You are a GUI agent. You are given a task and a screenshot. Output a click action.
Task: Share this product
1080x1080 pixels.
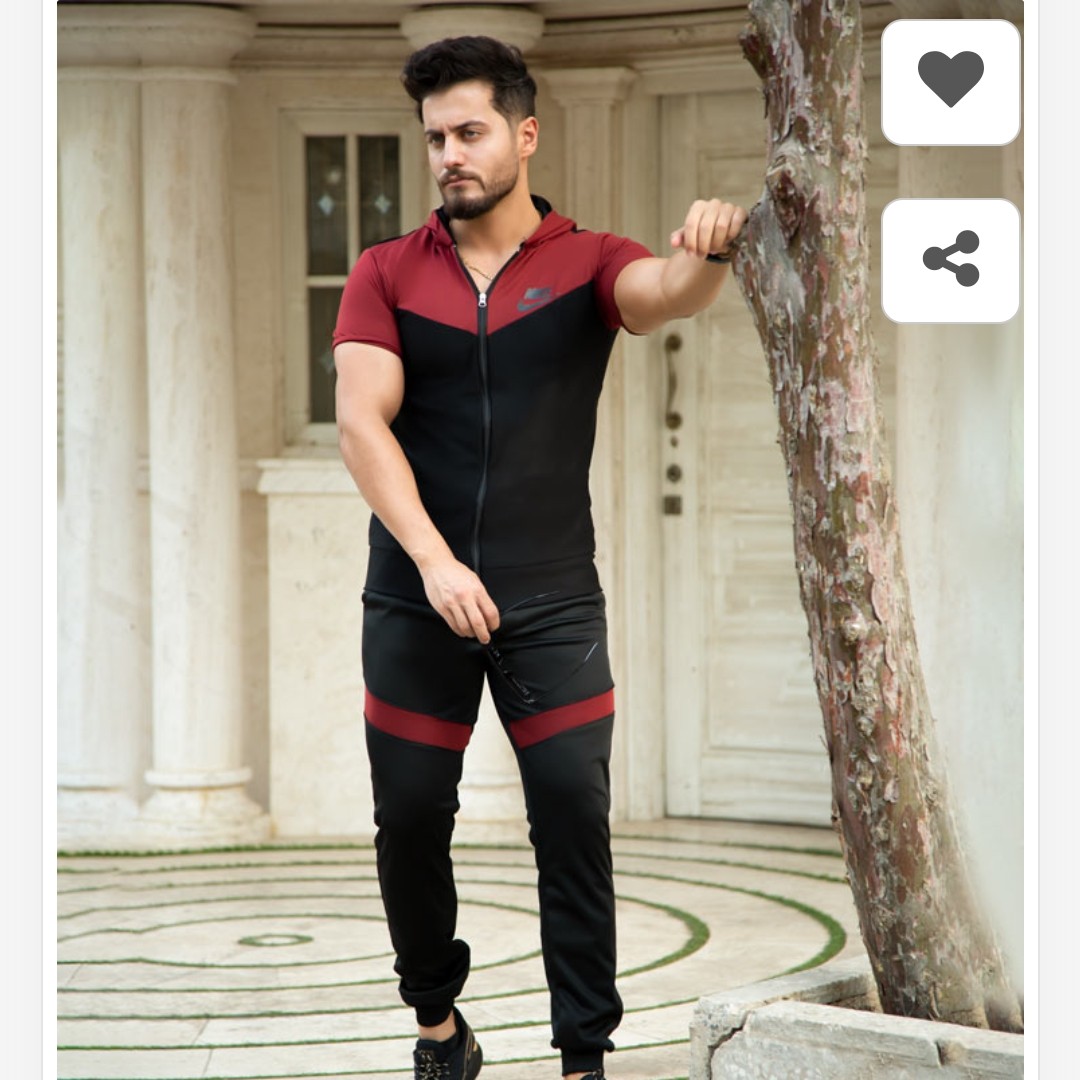pos(950,260)
